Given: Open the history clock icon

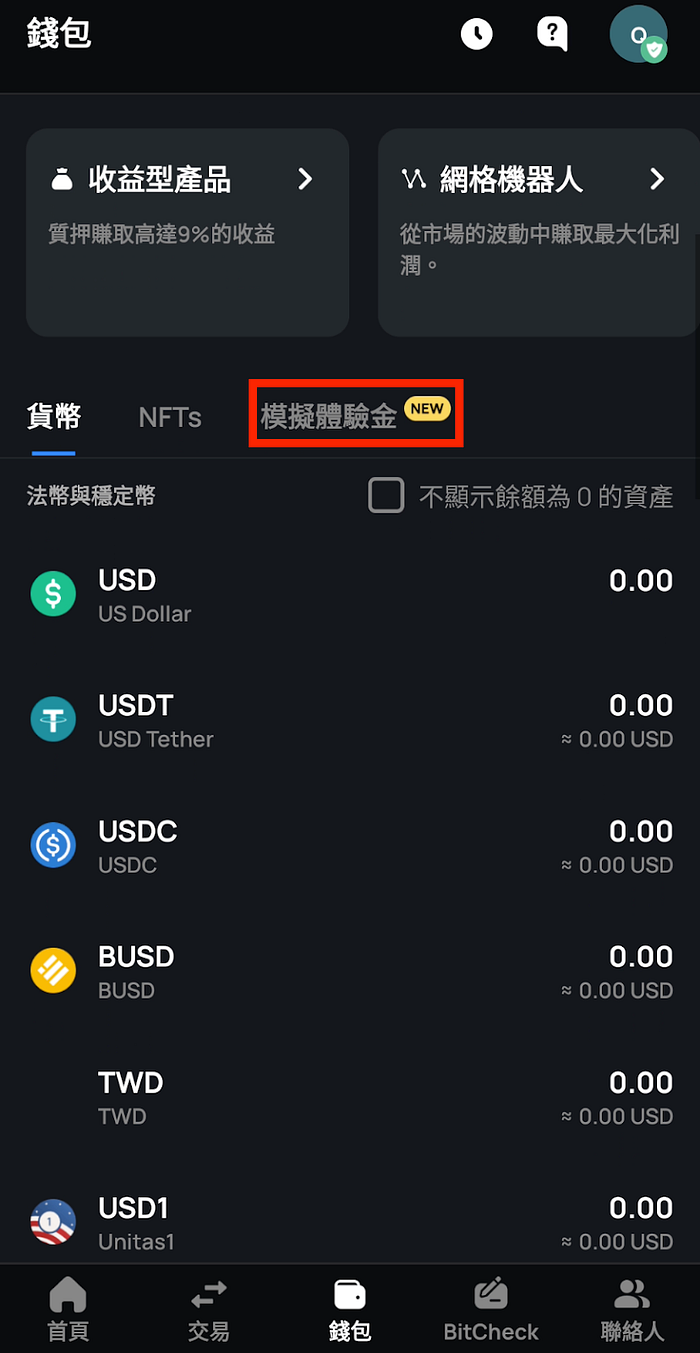Looking at the screenshot, I should (x=477, y=34).
